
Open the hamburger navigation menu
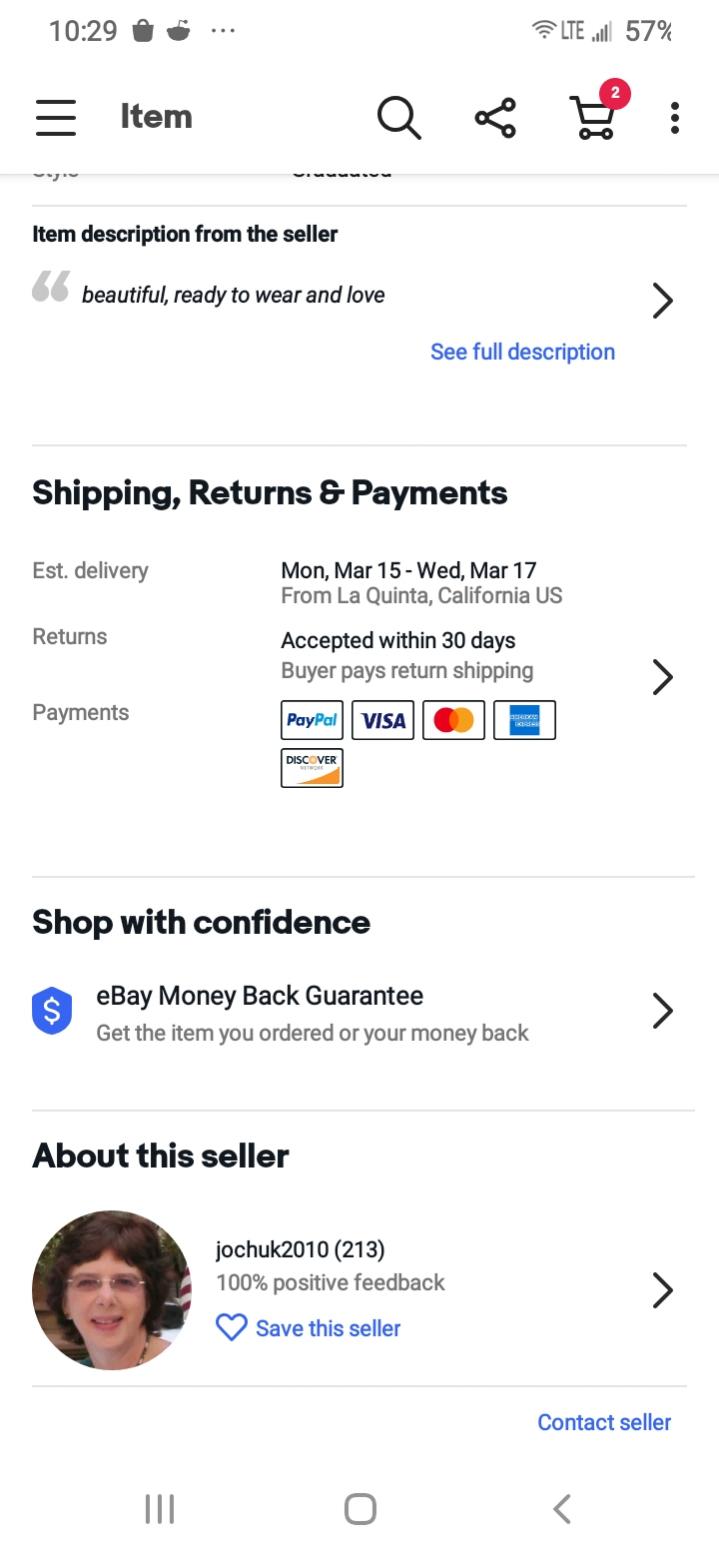pyautogui.click(x=56, y=117)
